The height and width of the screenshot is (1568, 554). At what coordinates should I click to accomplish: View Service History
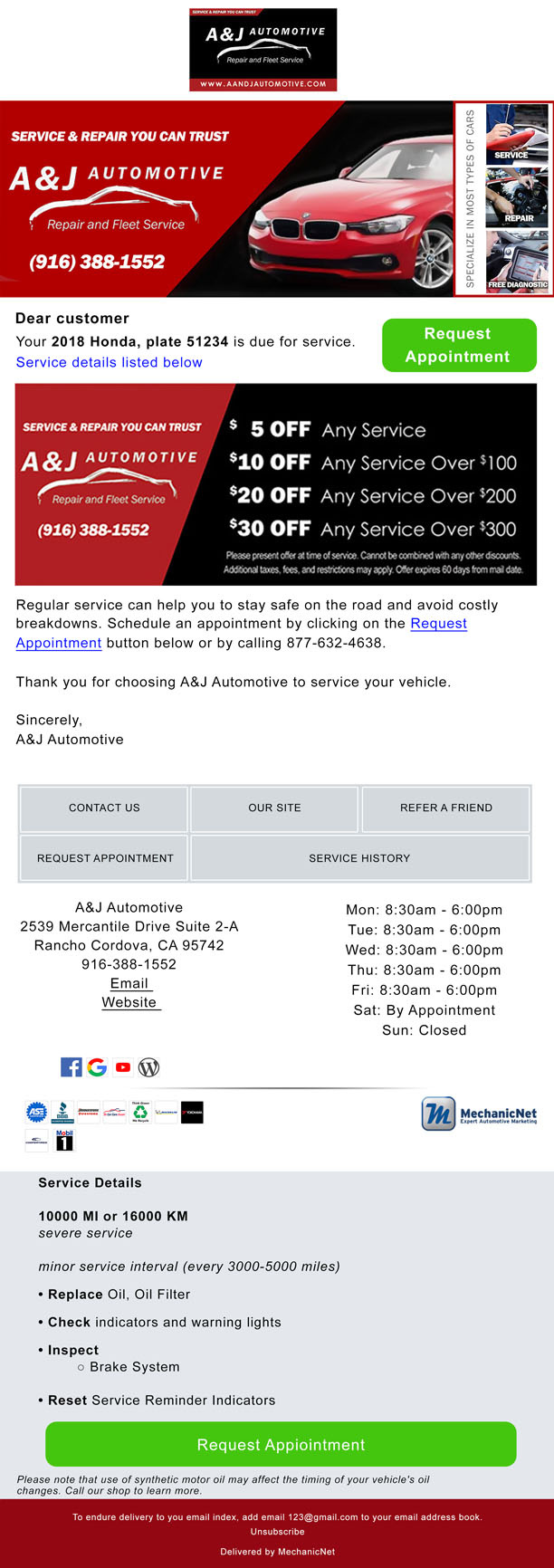click(359, 858)
